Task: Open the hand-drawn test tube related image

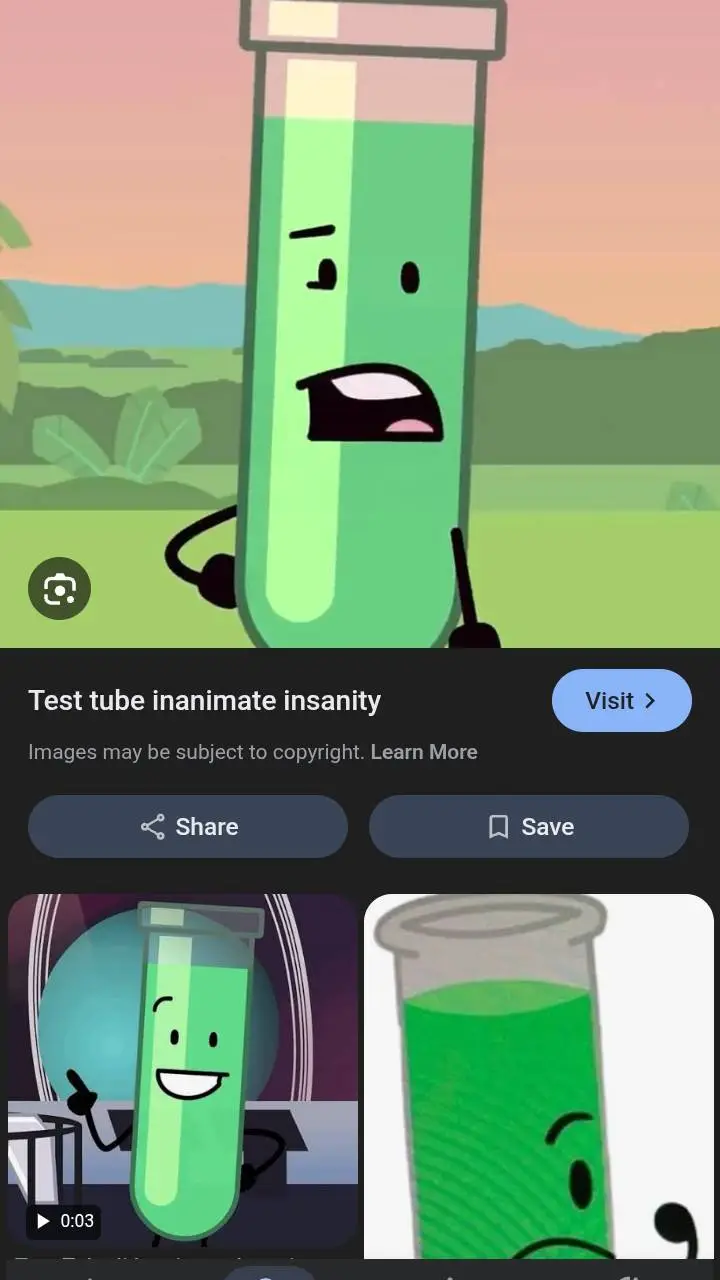Action: [538, 1075]
